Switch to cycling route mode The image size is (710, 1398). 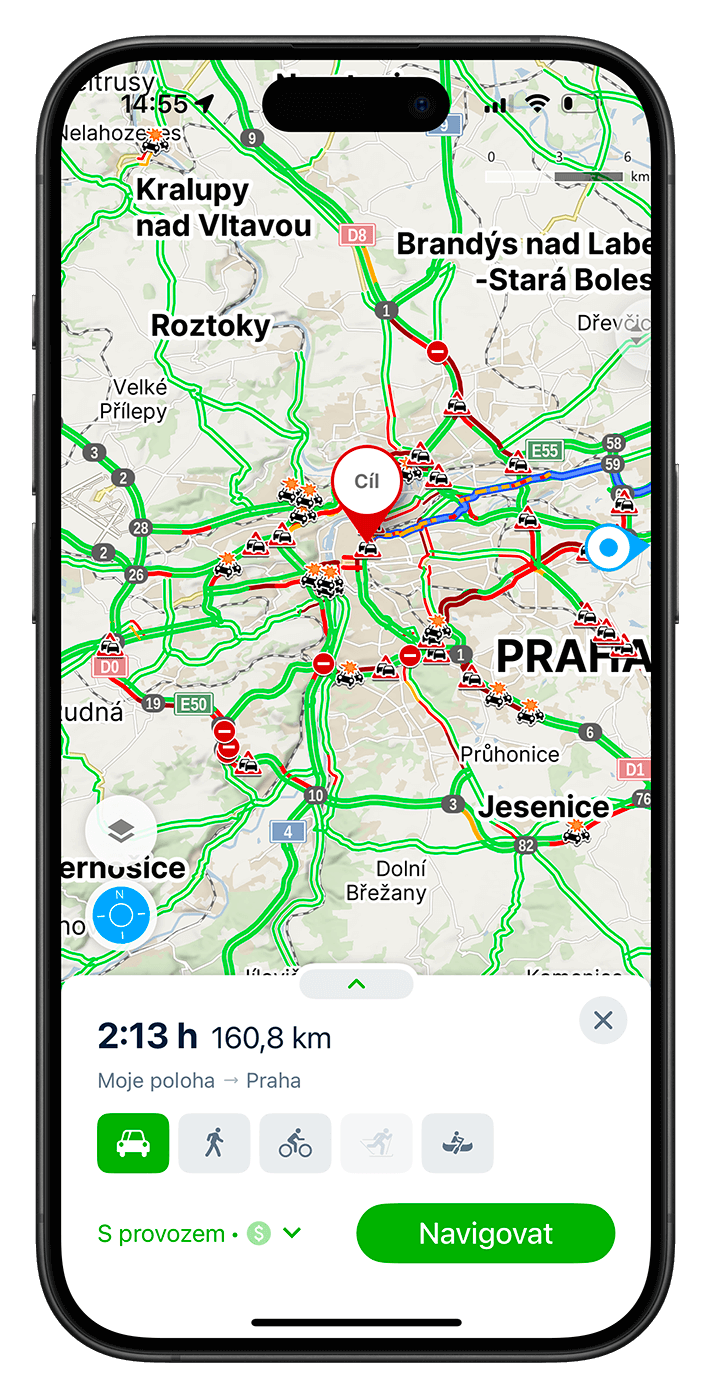295,1143
